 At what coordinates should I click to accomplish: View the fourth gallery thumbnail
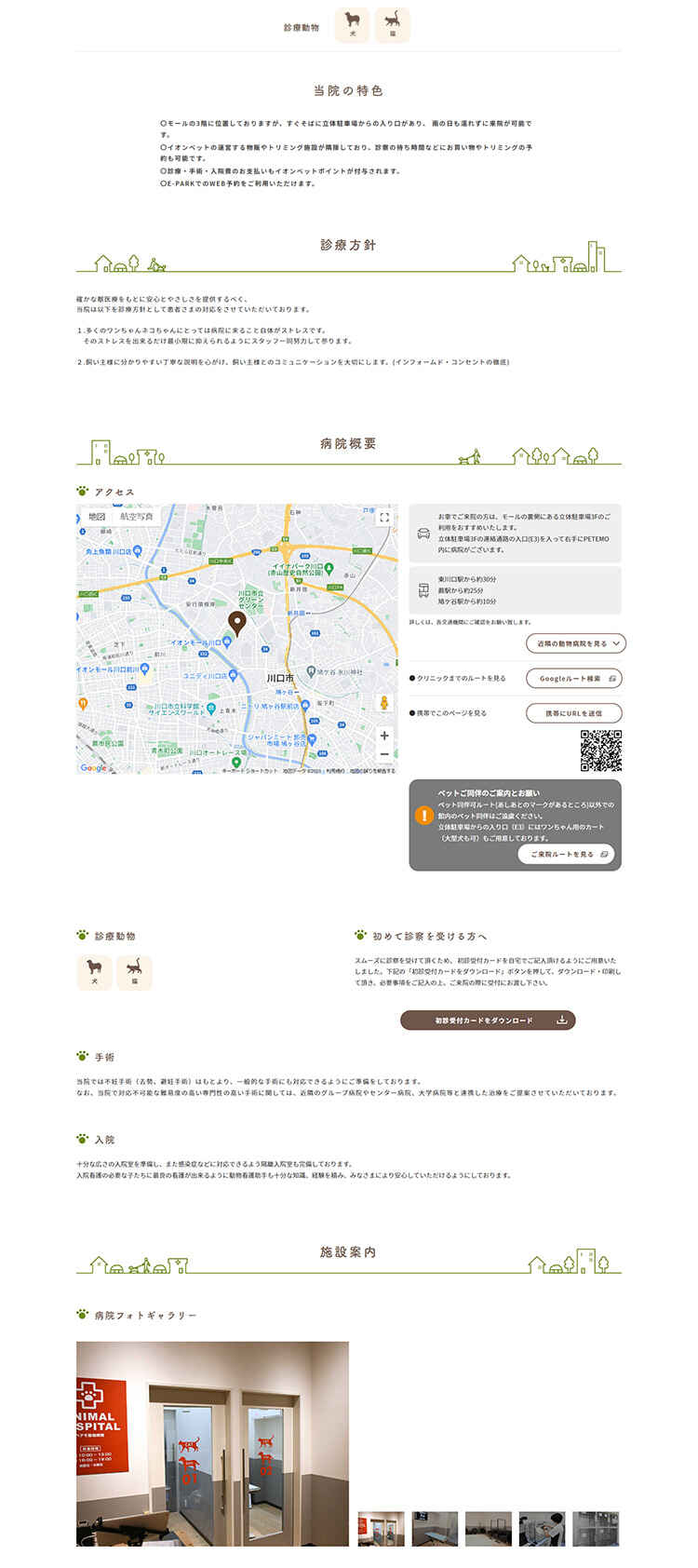tap(542, 1528)
